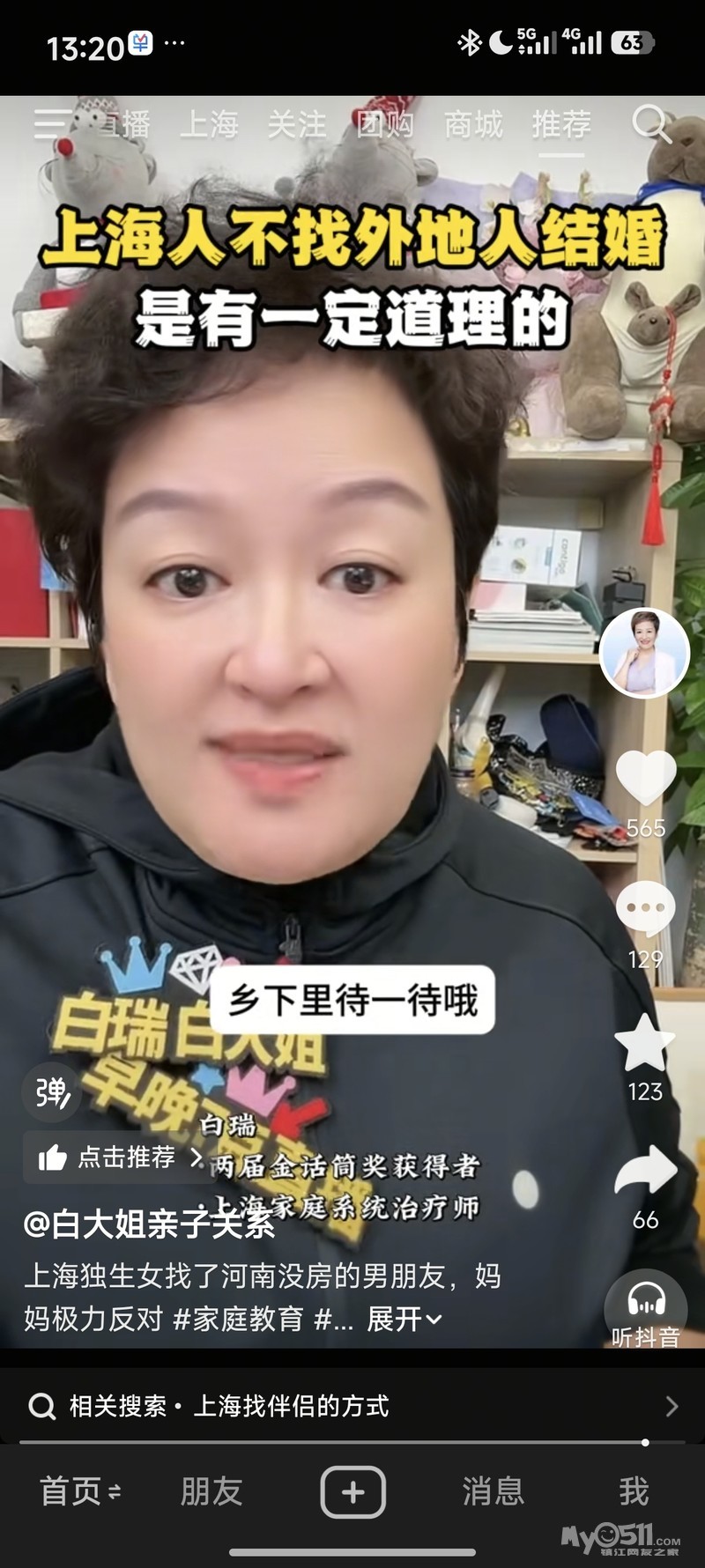Tap the 点击推荐 thumbs-up button
Screen dimensions: 705x1568
tap(115, 1158)
